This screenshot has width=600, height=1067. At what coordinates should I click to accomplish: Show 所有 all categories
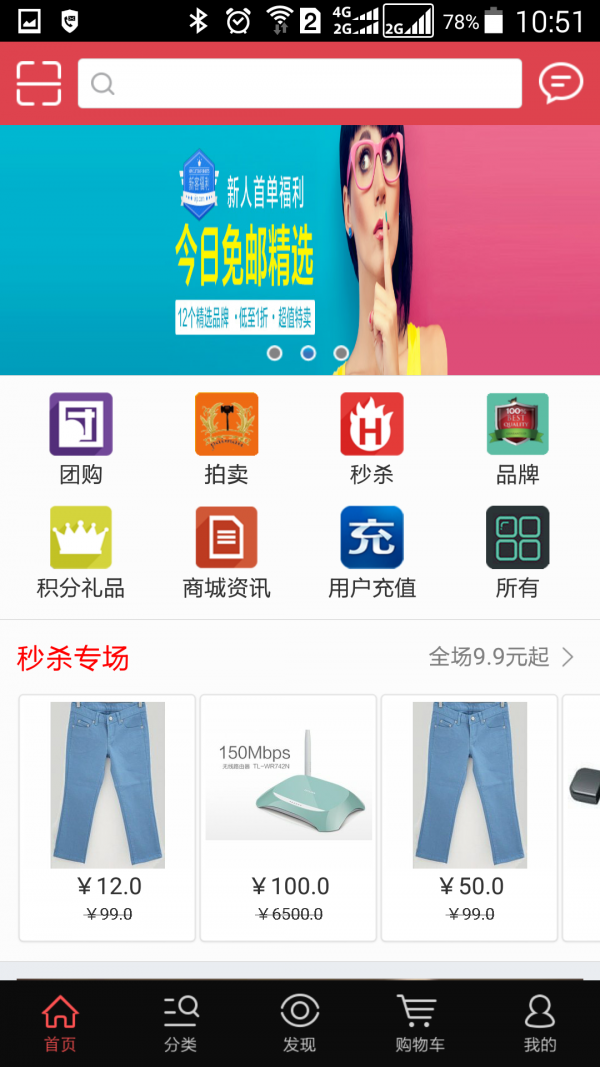tap(517, 552)
